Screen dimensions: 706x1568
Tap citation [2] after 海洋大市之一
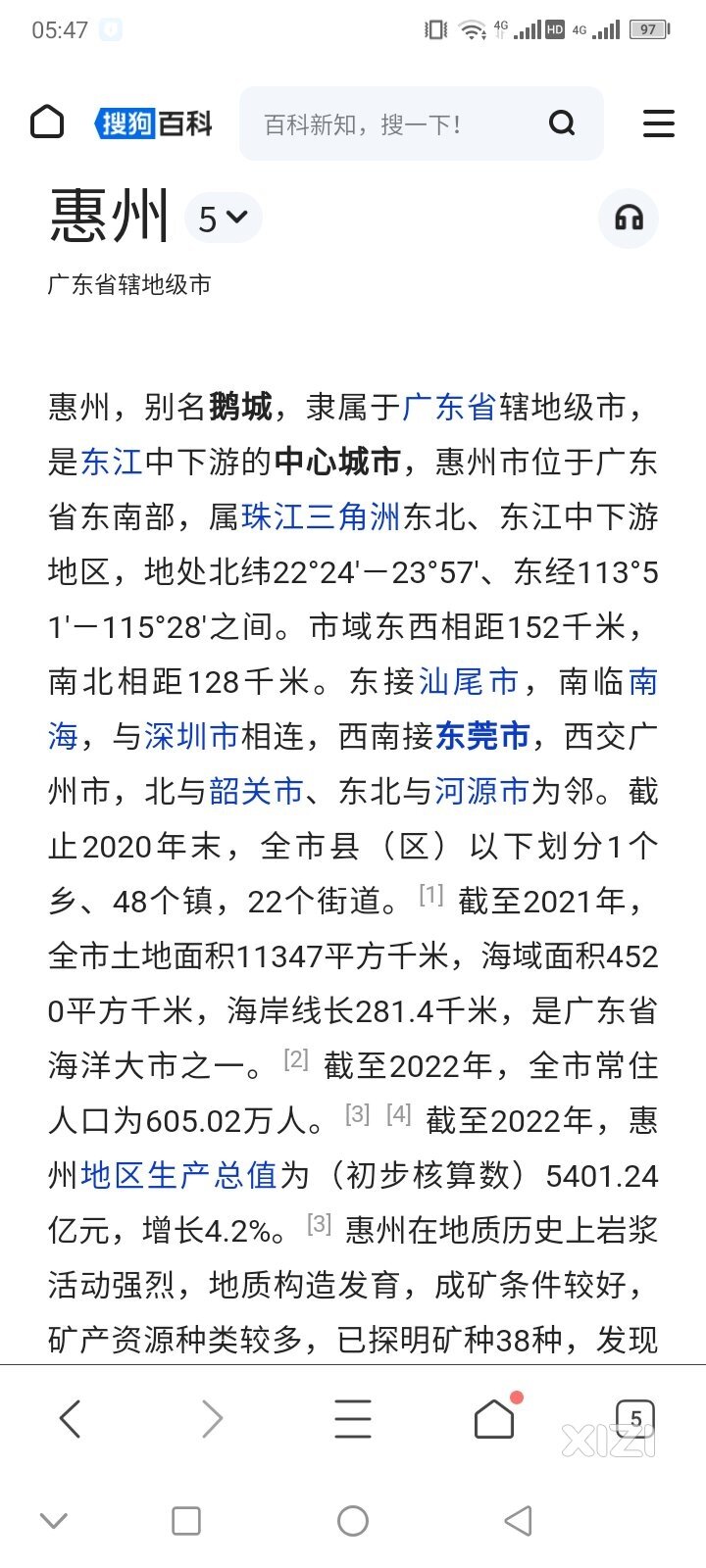pos(295,1059)
